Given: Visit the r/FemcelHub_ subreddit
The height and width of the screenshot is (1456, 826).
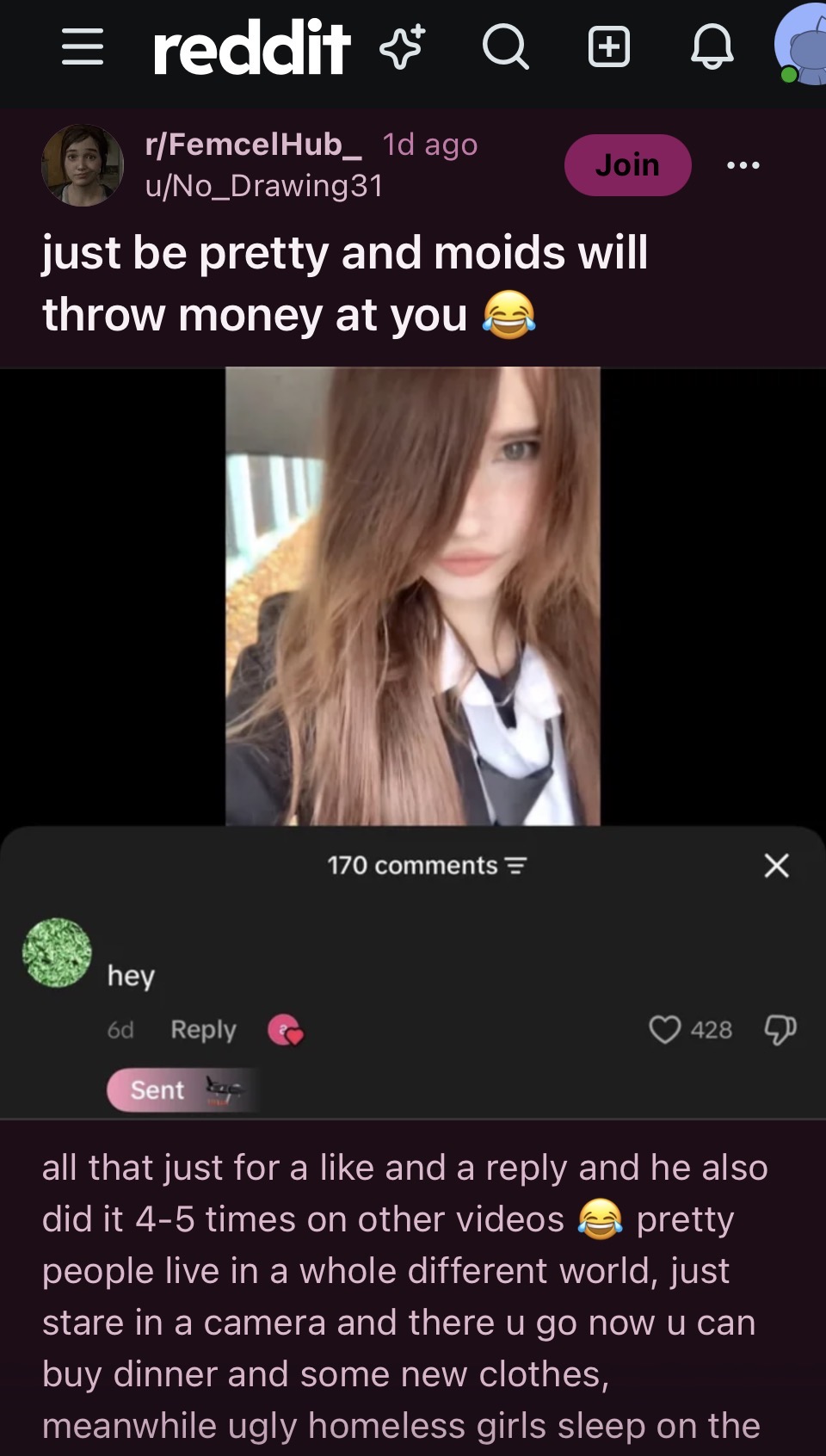Looking at the screenshot, I should click(253, 144).
